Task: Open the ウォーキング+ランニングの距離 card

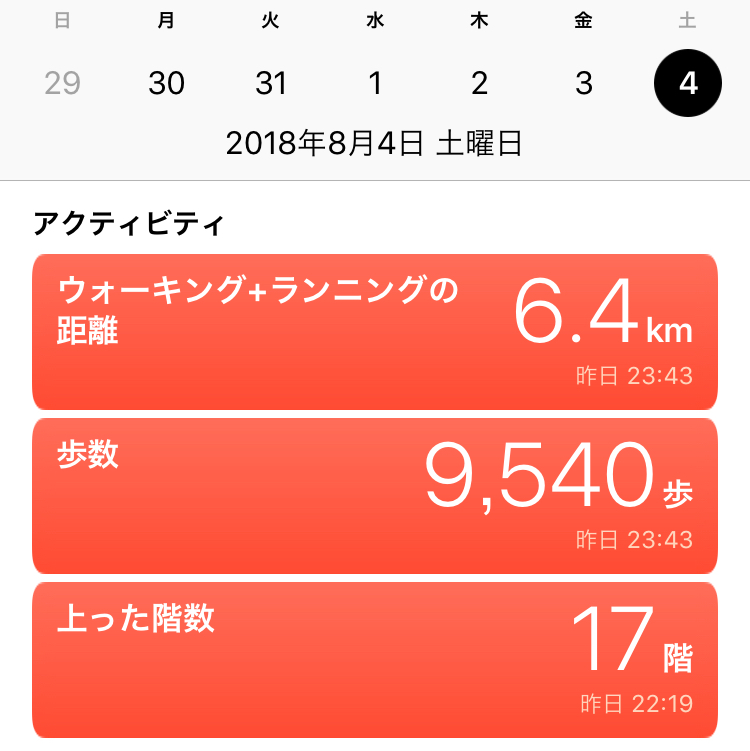Action: [x=375, y=331]
